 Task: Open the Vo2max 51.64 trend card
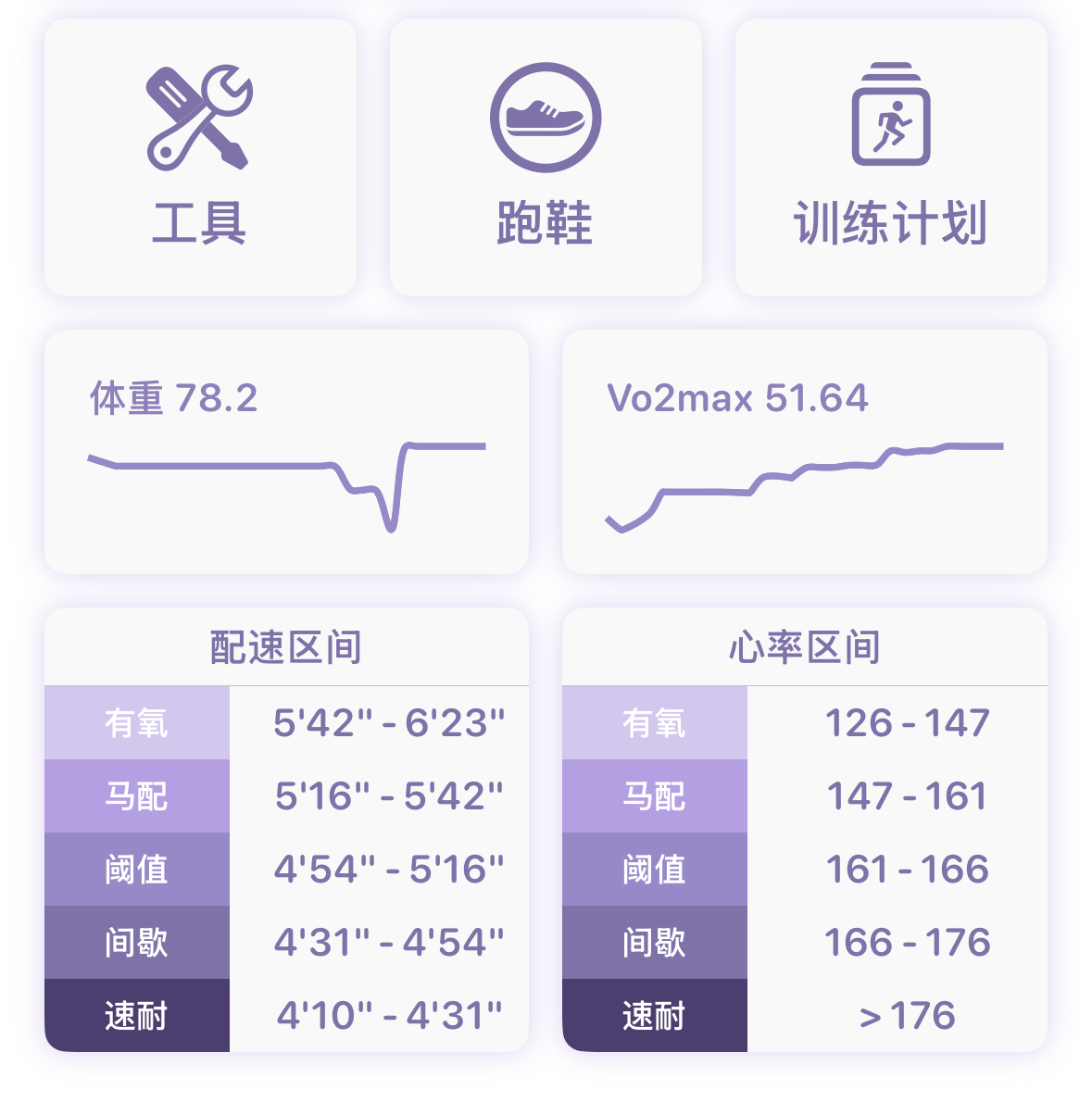tap(804, 452)
